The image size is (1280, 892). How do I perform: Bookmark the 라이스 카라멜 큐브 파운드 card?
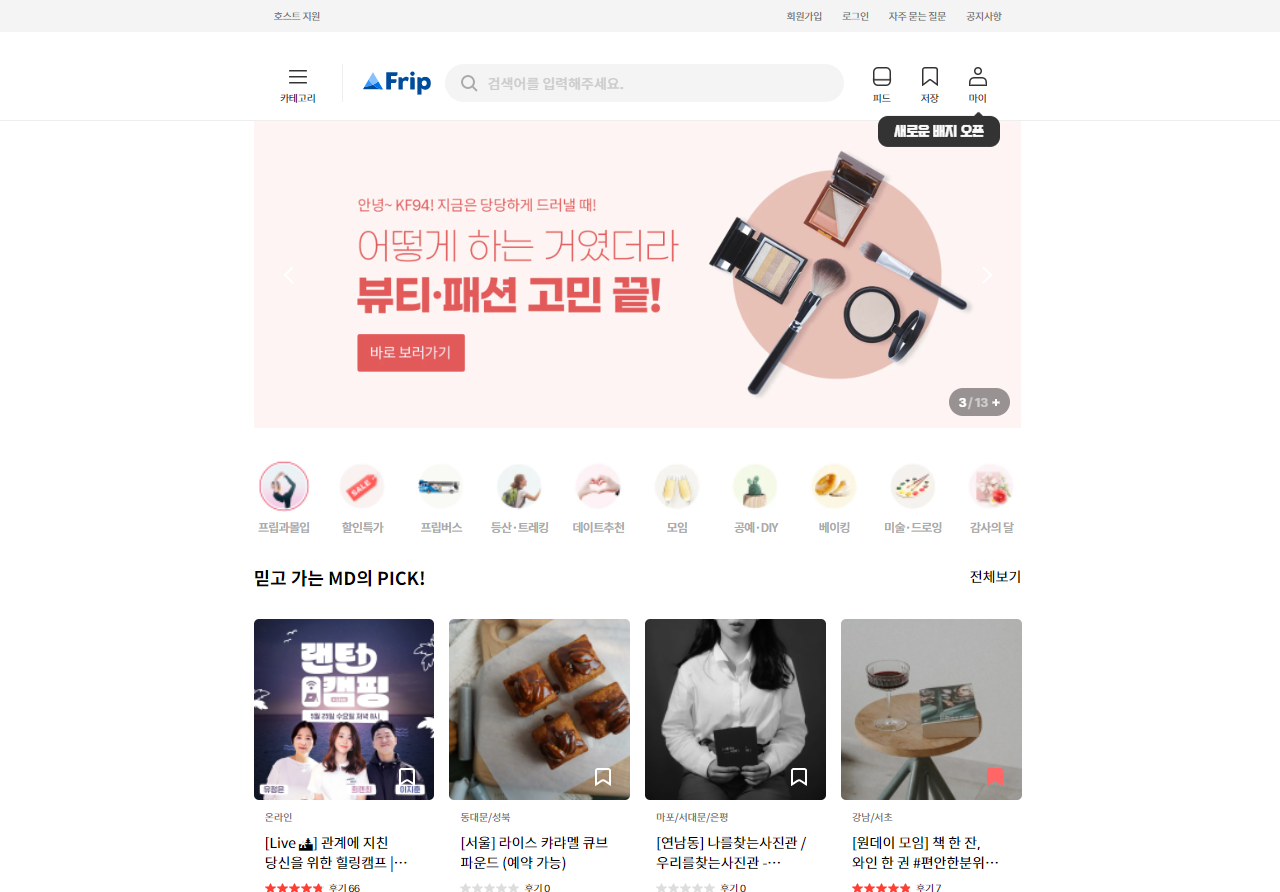pos(603,777)
